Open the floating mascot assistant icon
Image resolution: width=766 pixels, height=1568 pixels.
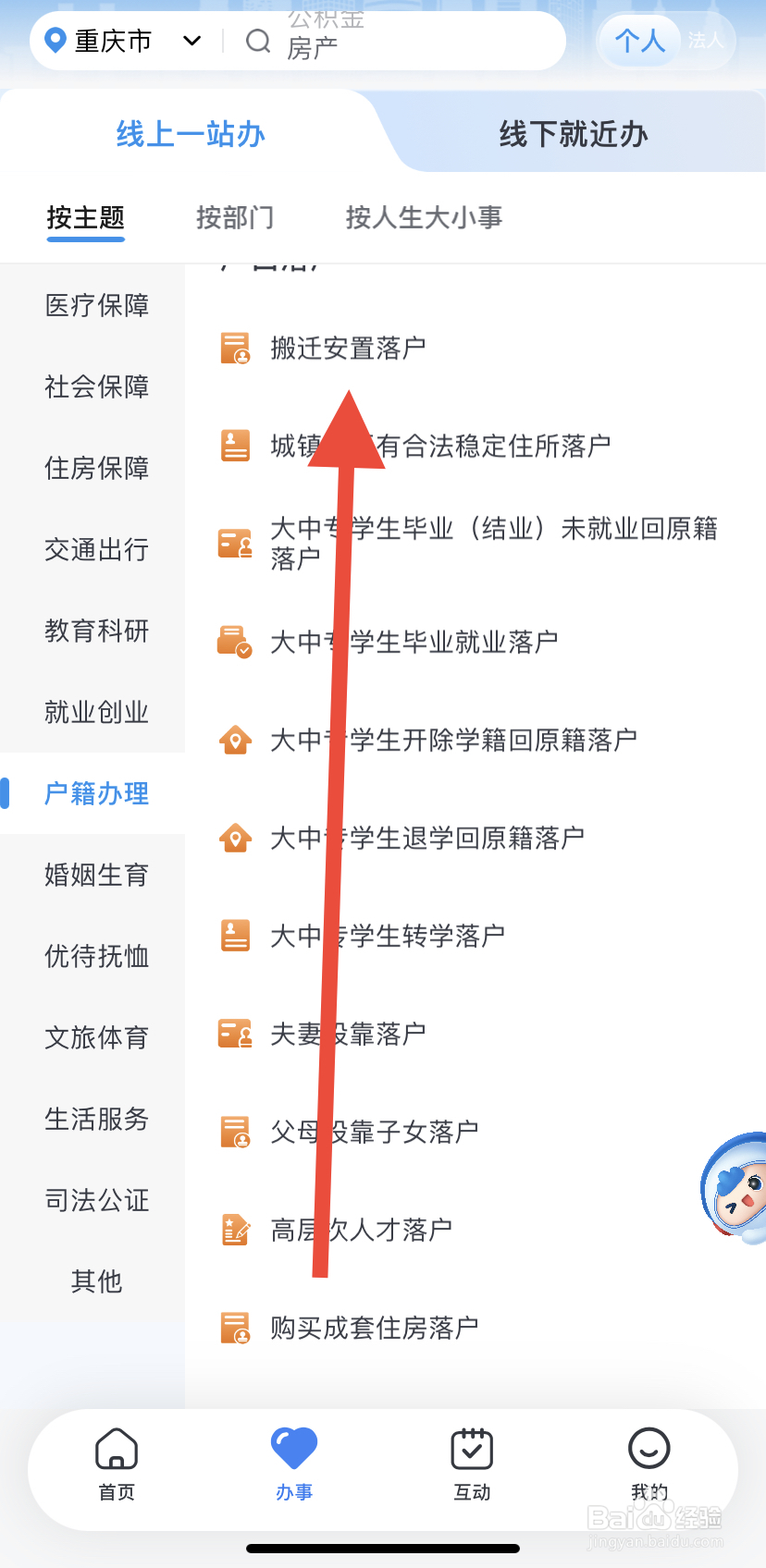734,1189
